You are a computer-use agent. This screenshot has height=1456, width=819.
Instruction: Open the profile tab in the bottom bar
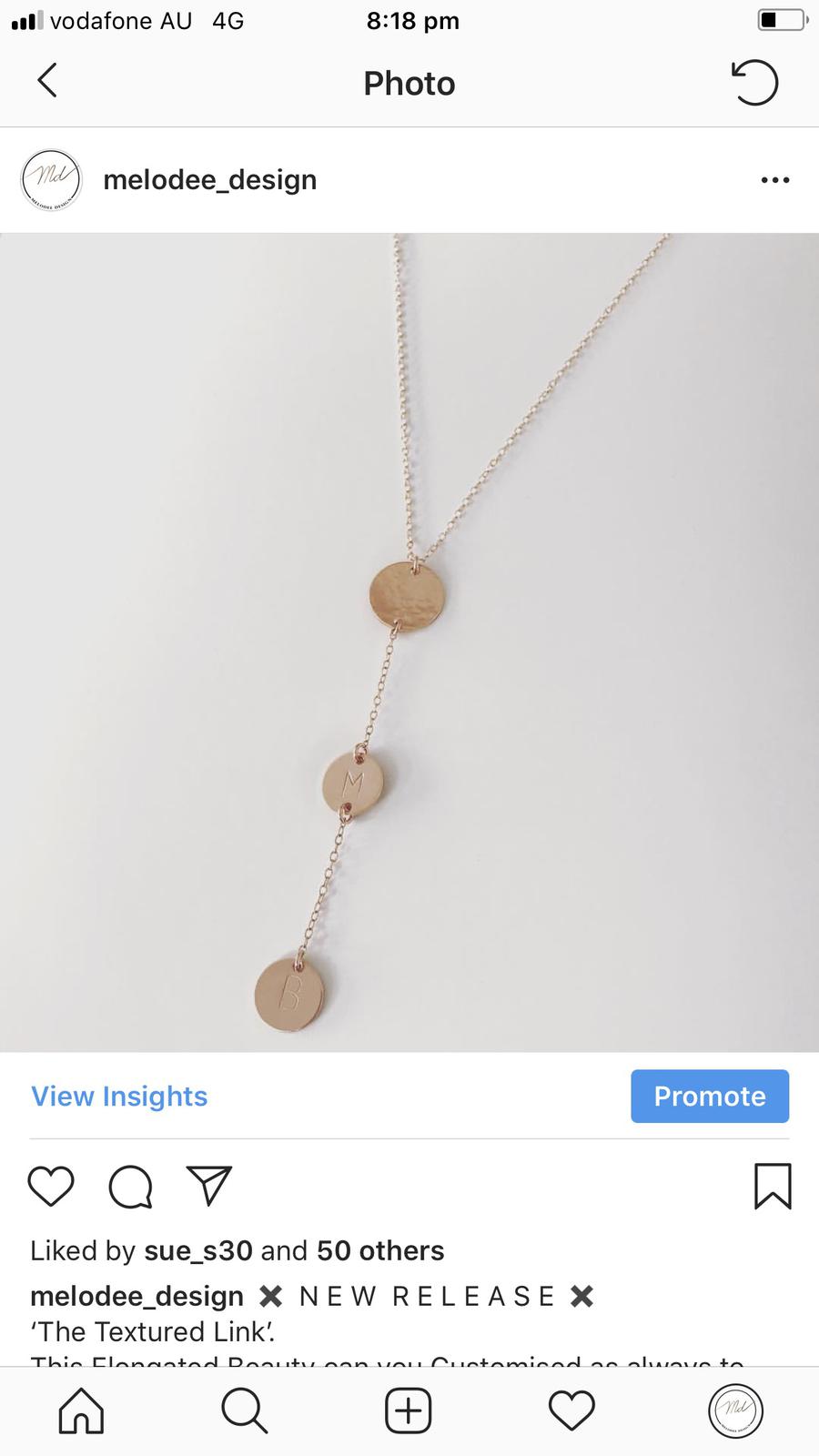[x=735, y=1411]
